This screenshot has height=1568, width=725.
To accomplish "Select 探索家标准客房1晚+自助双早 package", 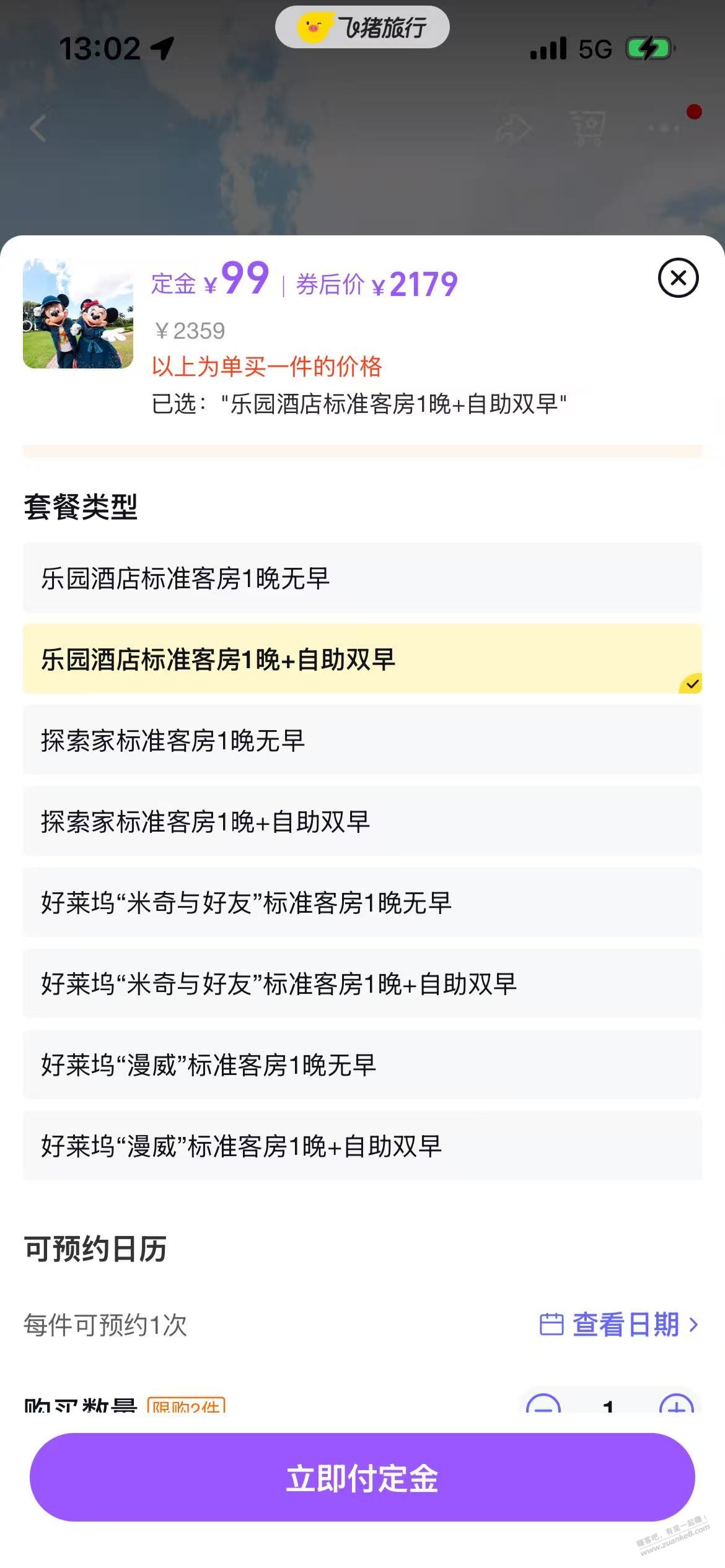I will pyautogui.click(x=362, y=822).
